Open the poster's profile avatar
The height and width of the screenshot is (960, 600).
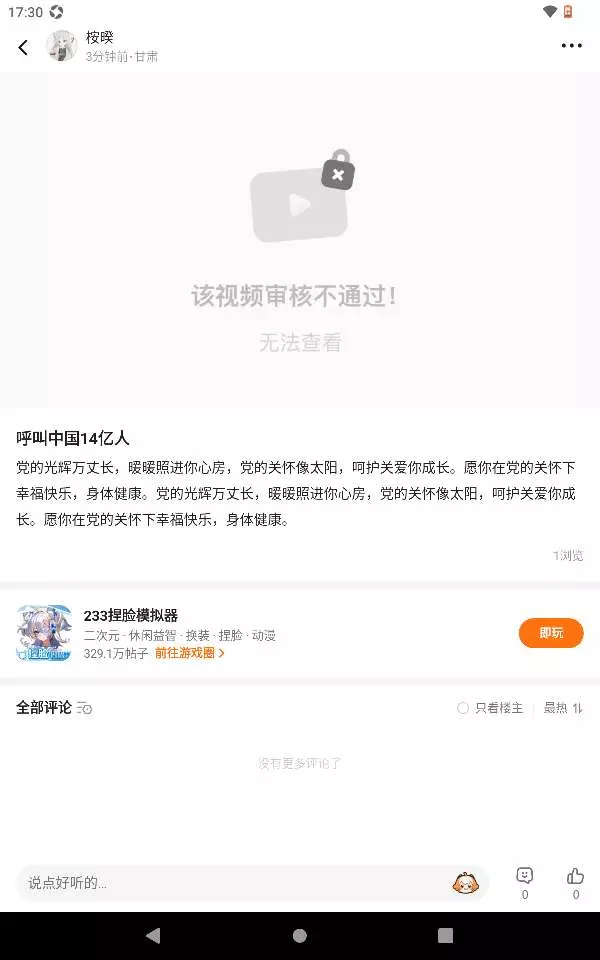click(x=61, y=46)
